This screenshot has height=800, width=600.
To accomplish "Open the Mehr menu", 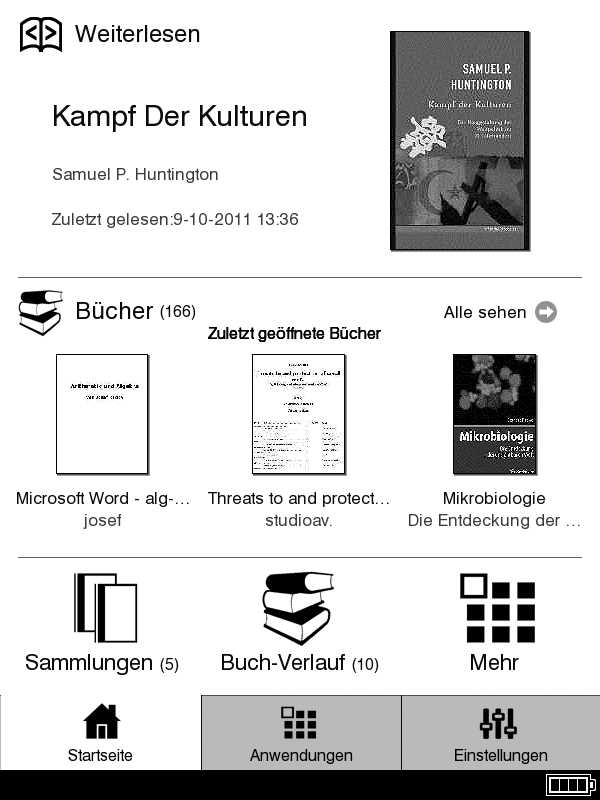I will (494, 621).
